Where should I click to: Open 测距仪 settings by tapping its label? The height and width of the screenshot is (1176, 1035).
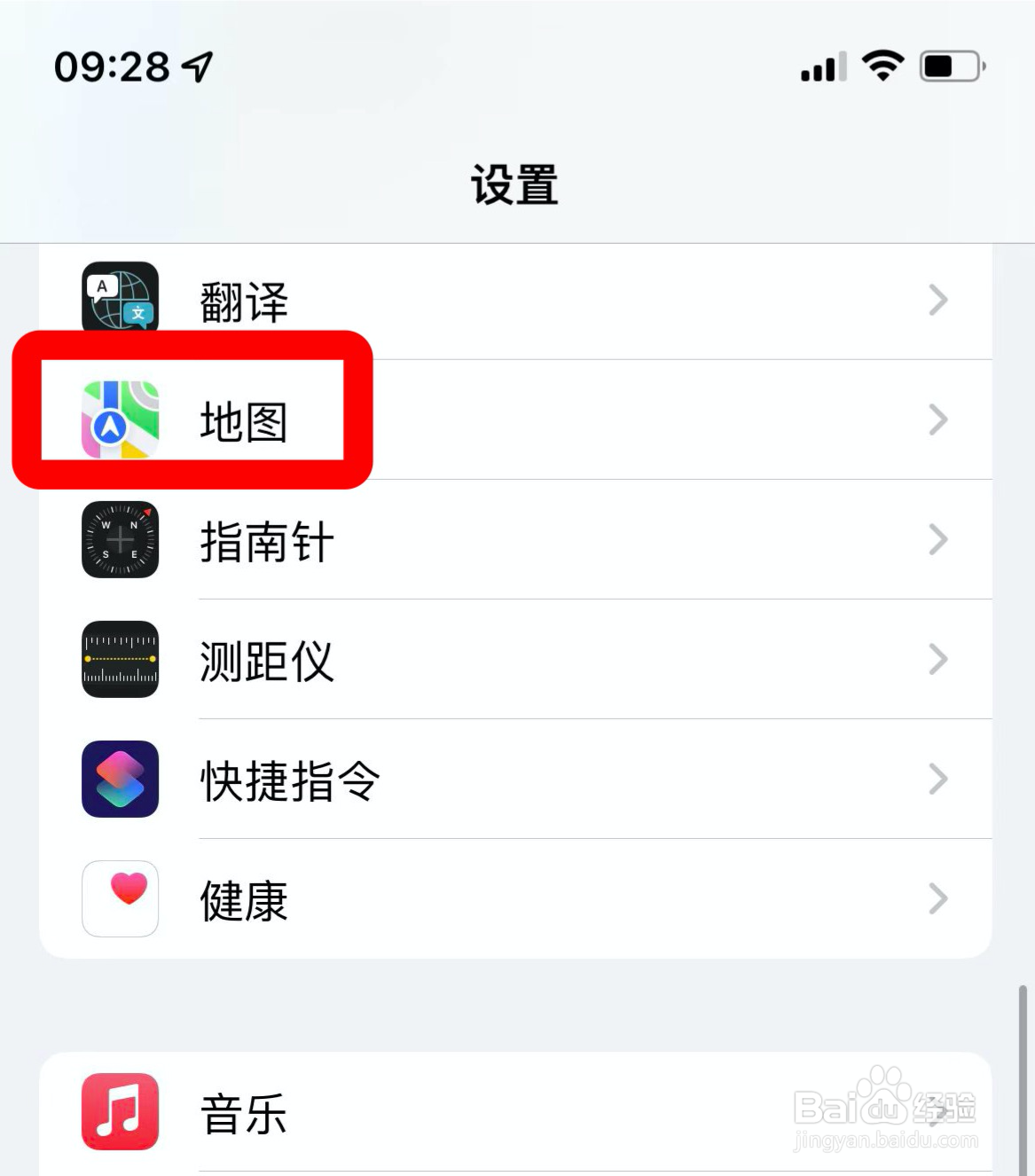coord(267,660)
